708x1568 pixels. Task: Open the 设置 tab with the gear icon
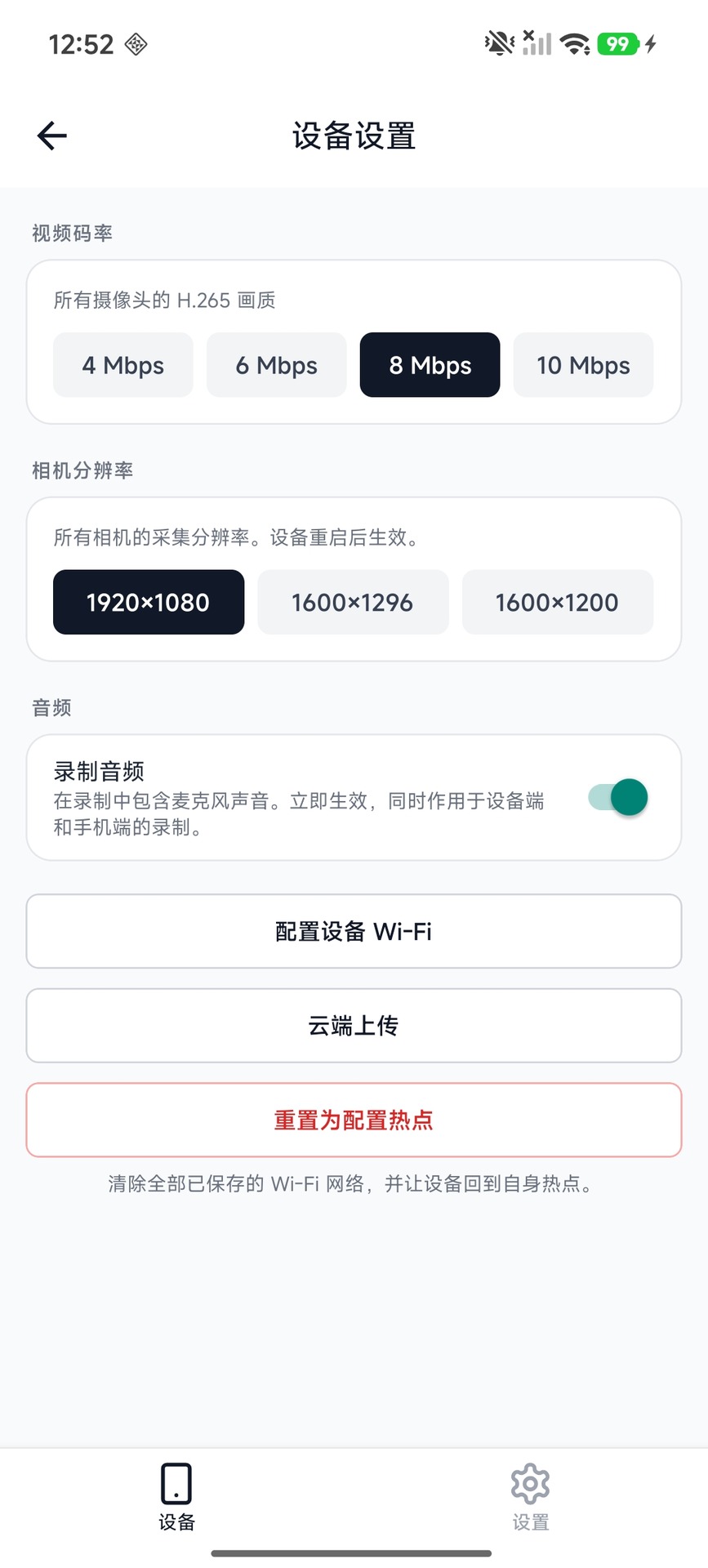[x=531, y=1496]
